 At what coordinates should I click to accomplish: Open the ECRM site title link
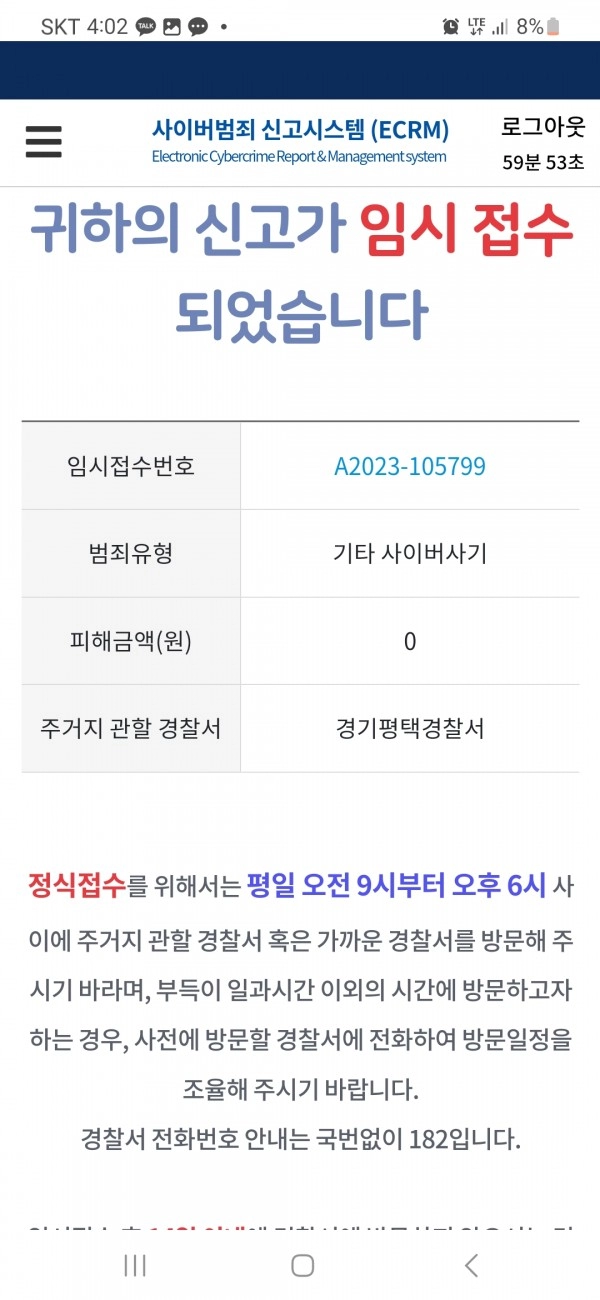[x=300, y=142]
